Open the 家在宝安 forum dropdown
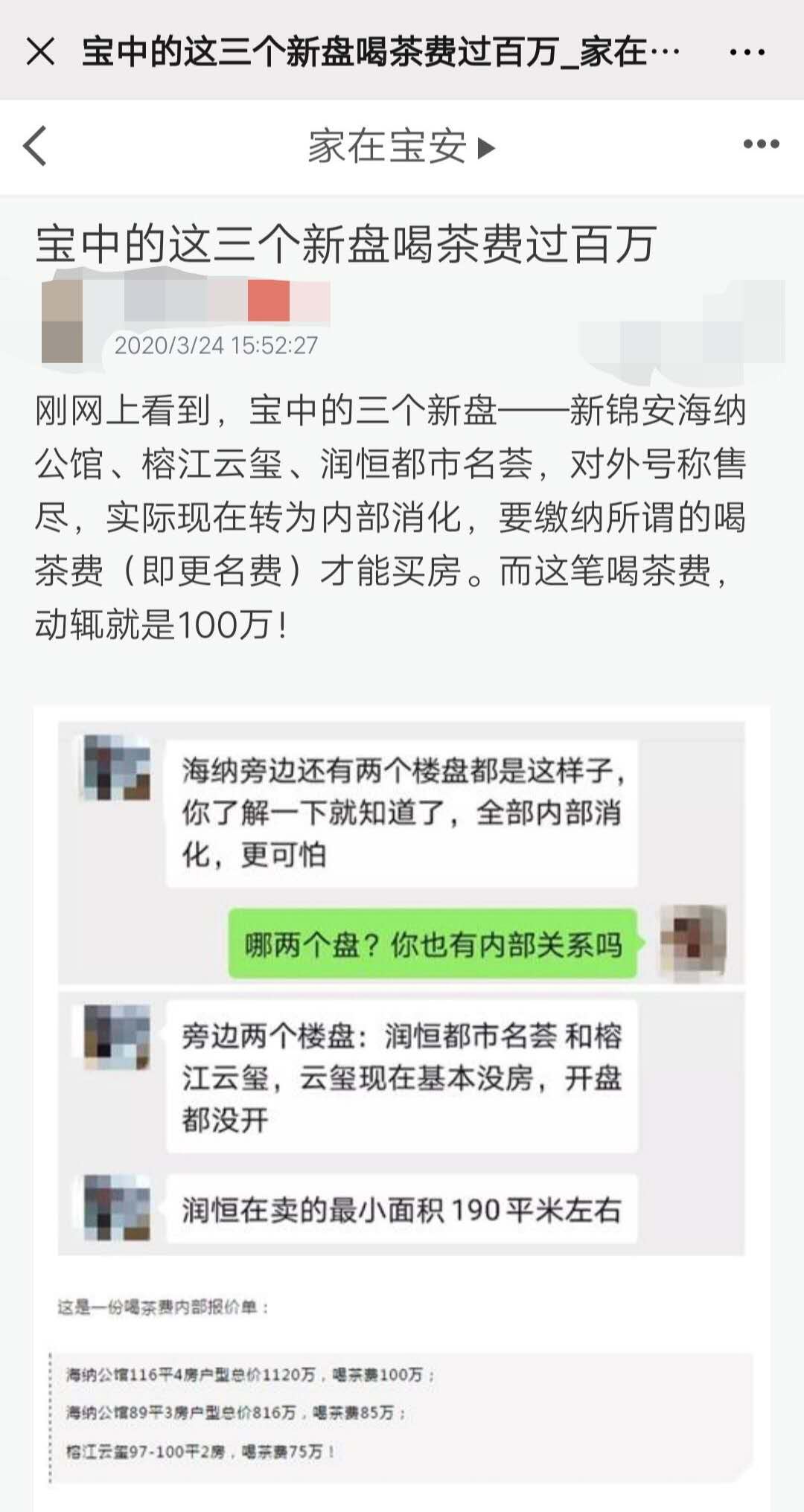The width and height of the screenshot is (804, 1512). pos(401,147)
